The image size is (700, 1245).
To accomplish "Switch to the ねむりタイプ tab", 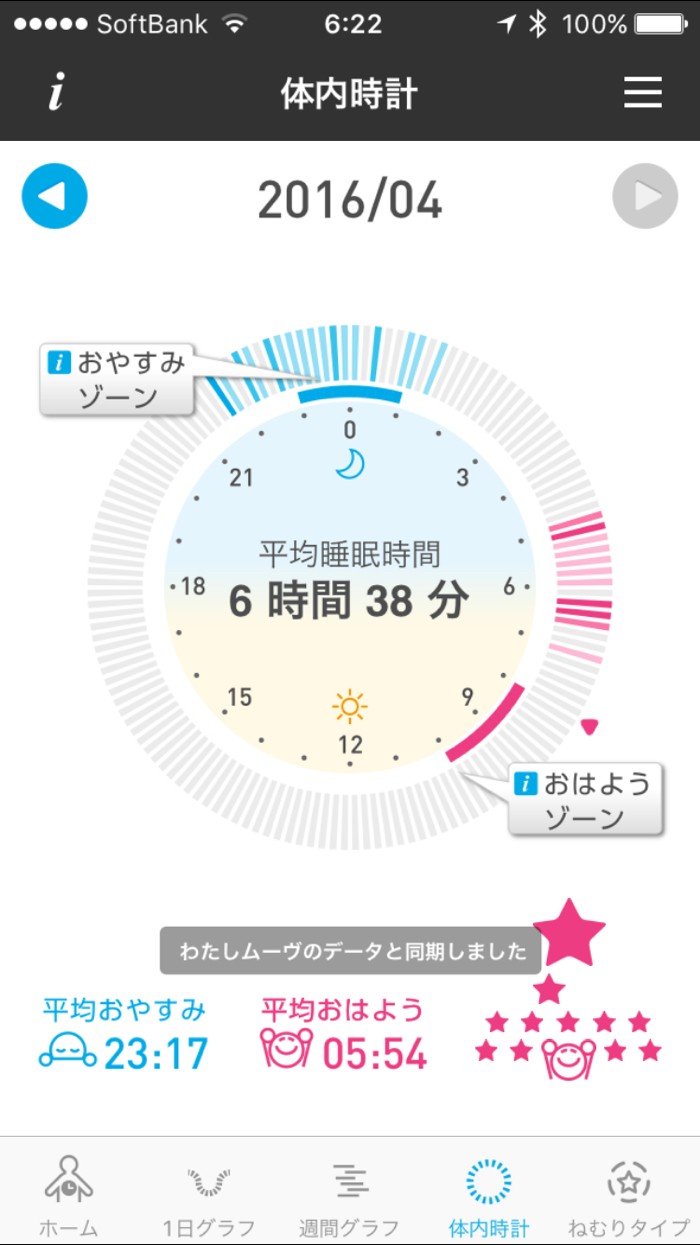I will coord(629,1194).
